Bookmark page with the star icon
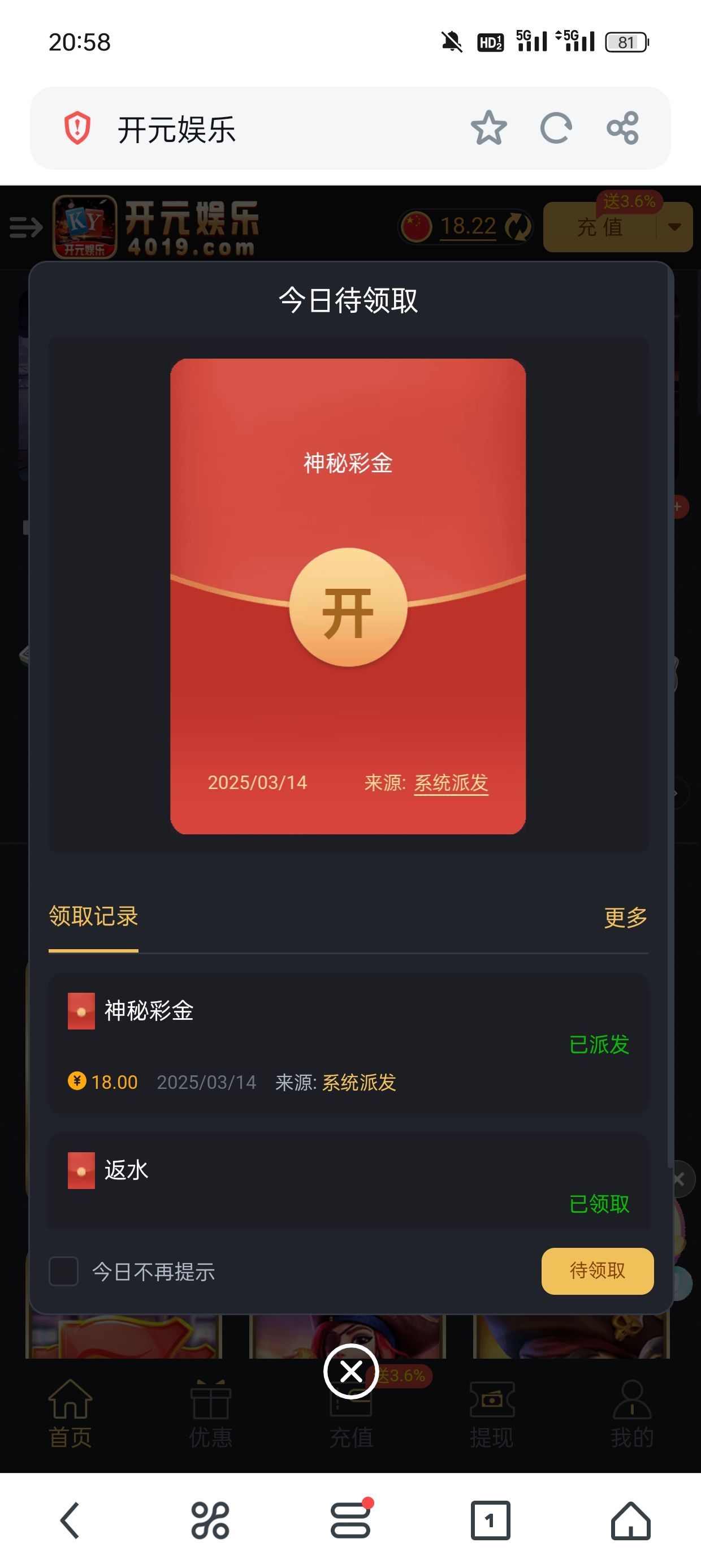This screenshot has width=701, height=1568. coord(488,128)
